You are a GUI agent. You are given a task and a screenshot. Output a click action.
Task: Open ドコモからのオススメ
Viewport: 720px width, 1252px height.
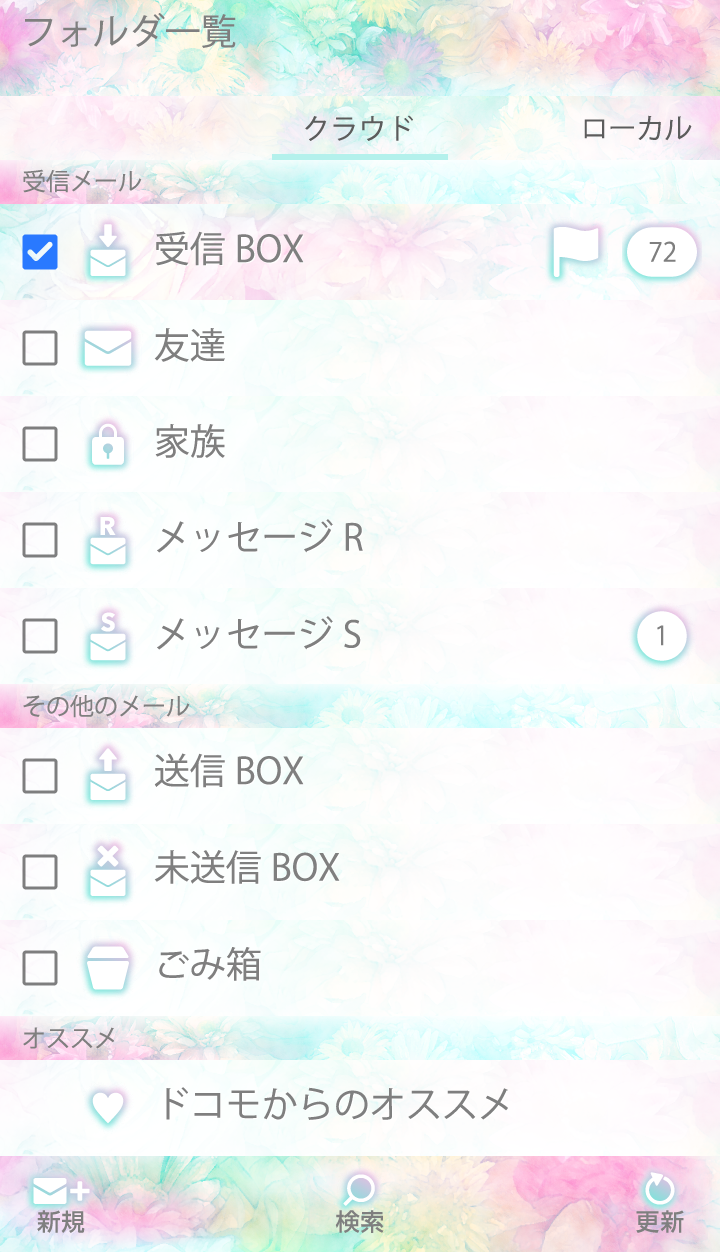[x=333, y=1104]
